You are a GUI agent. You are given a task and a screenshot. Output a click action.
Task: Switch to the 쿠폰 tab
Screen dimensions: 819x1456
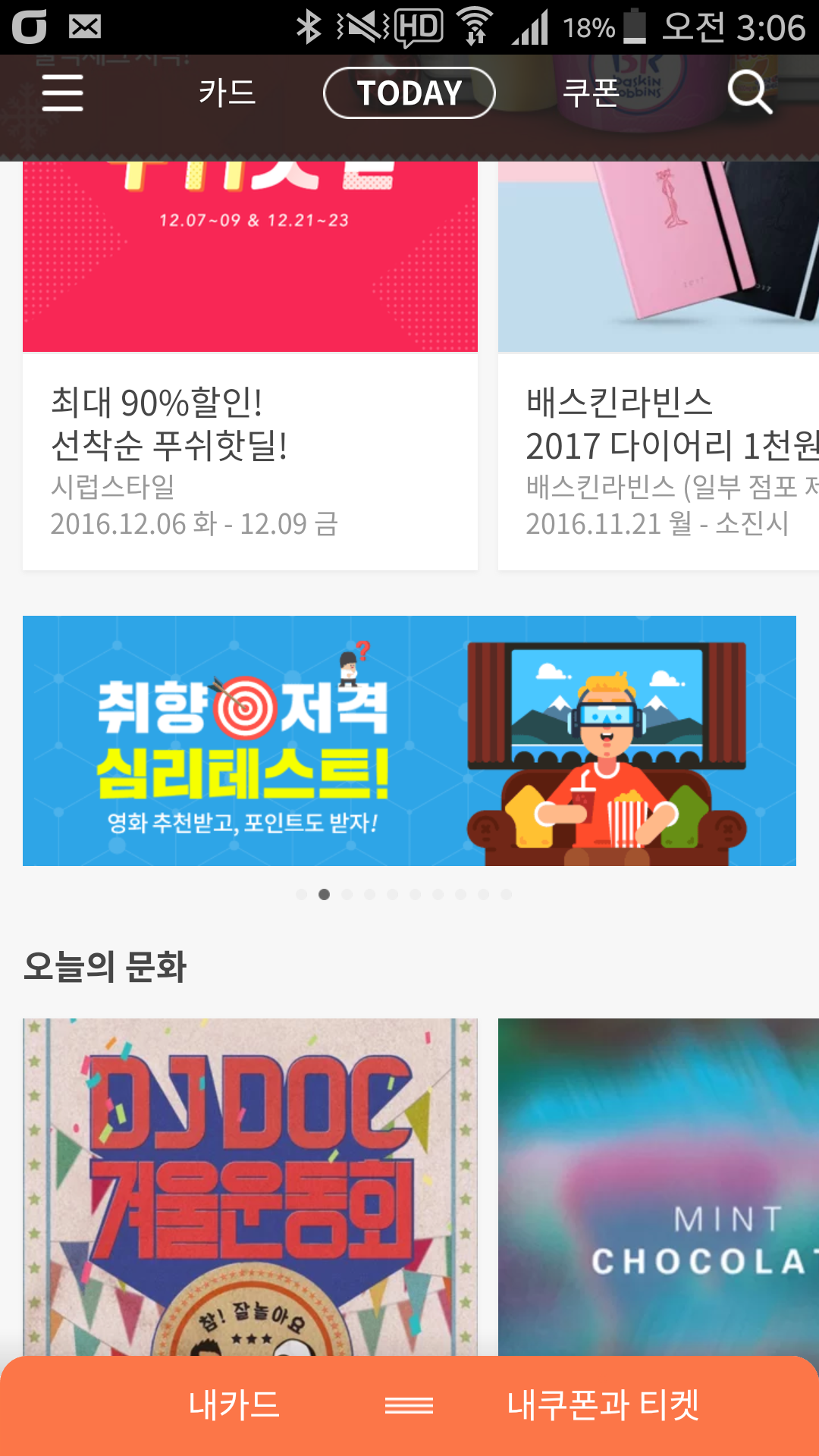(x=591, y=93)
